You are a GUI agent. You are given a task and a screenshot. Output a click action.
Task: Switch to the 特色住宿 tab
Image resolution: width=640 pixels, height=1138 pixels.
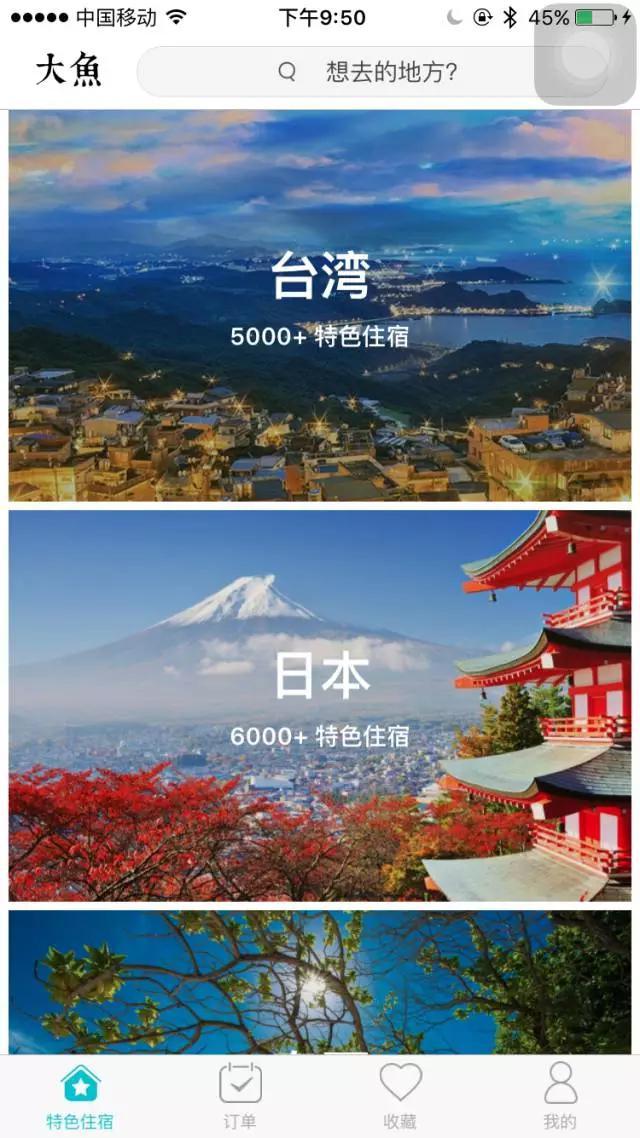[80, 1096]
